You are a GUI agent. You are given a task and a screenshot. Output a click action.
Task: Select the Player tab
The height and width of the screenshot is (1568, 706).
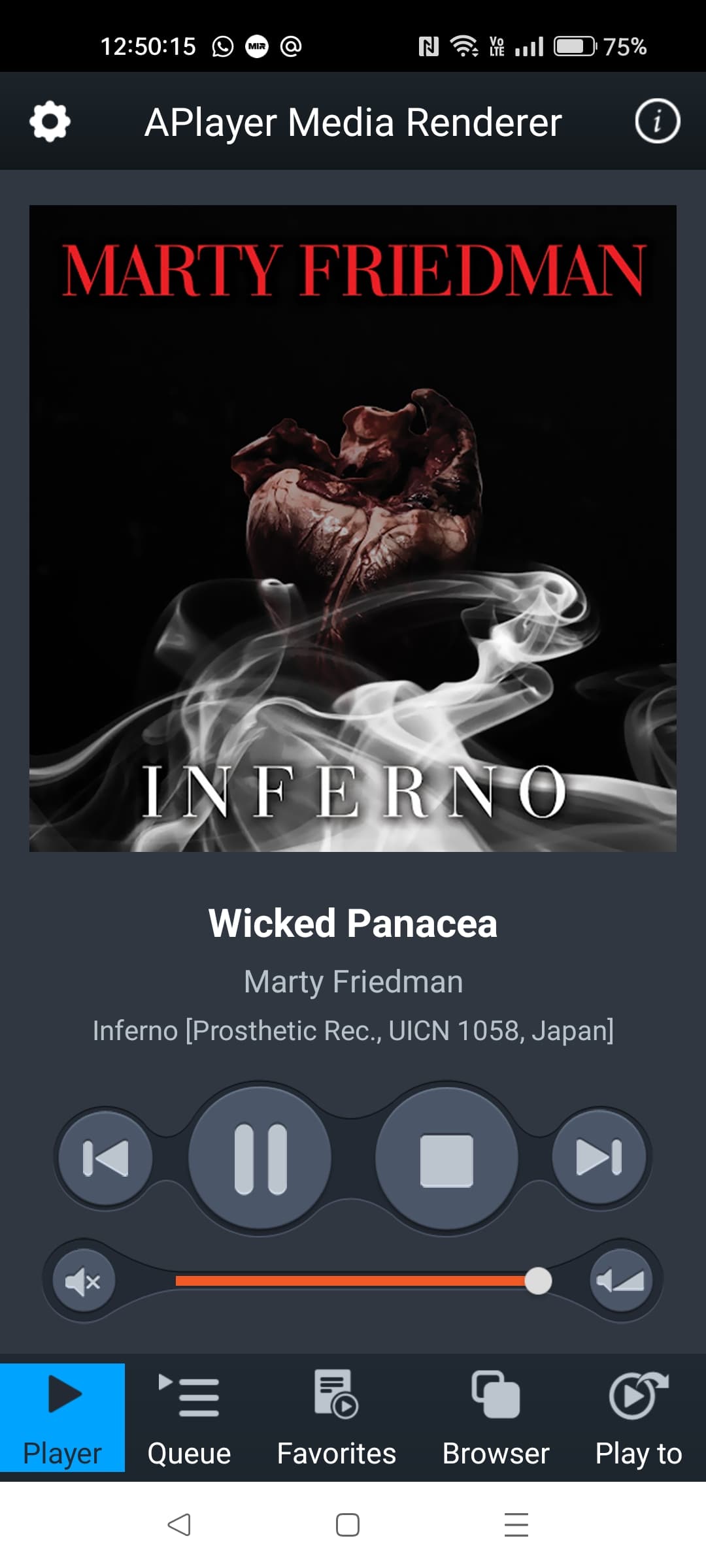pyautogui.click(x=62, y=1418)
